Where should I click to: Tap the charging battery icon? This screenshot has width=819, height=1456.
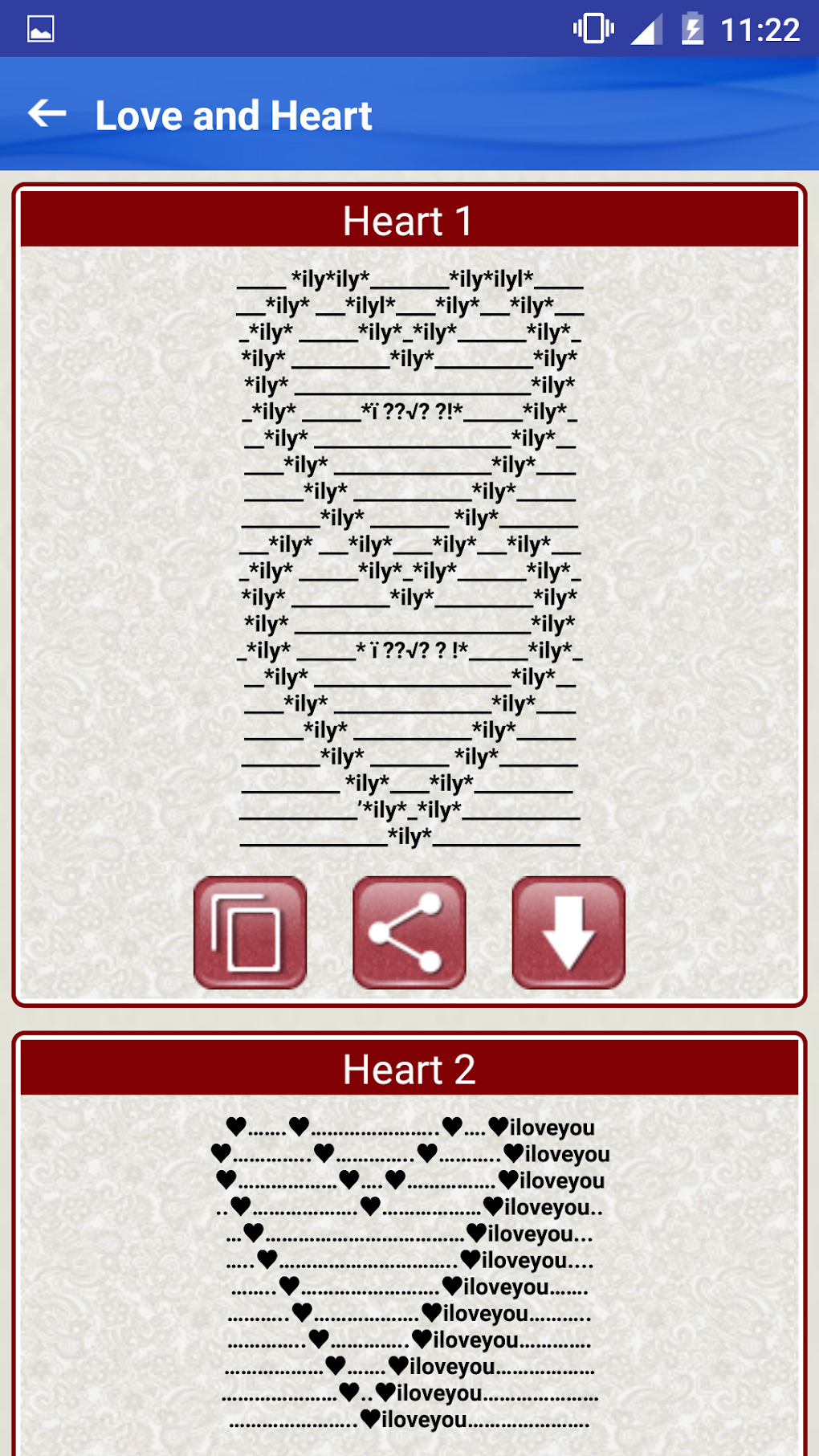tap(693, 29)
